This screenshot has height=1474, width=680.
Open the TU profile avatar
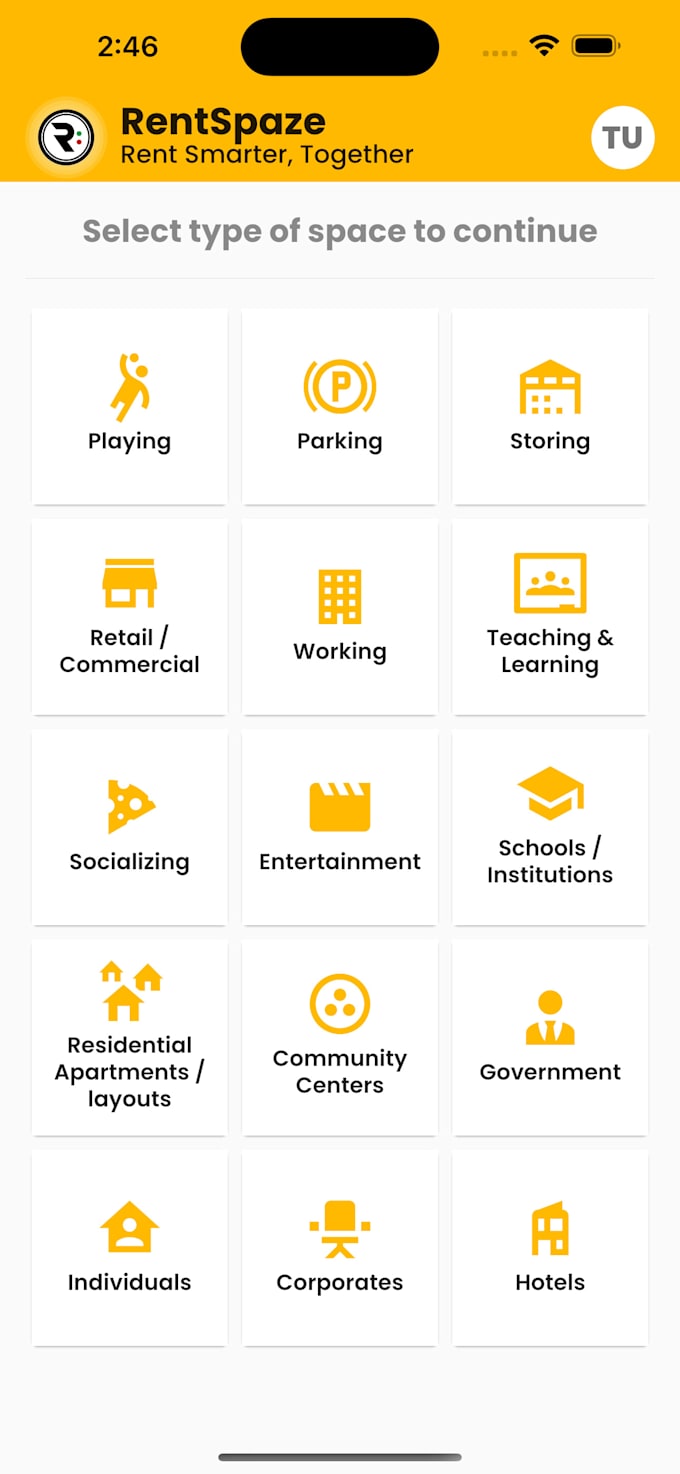tap(622, 138)
